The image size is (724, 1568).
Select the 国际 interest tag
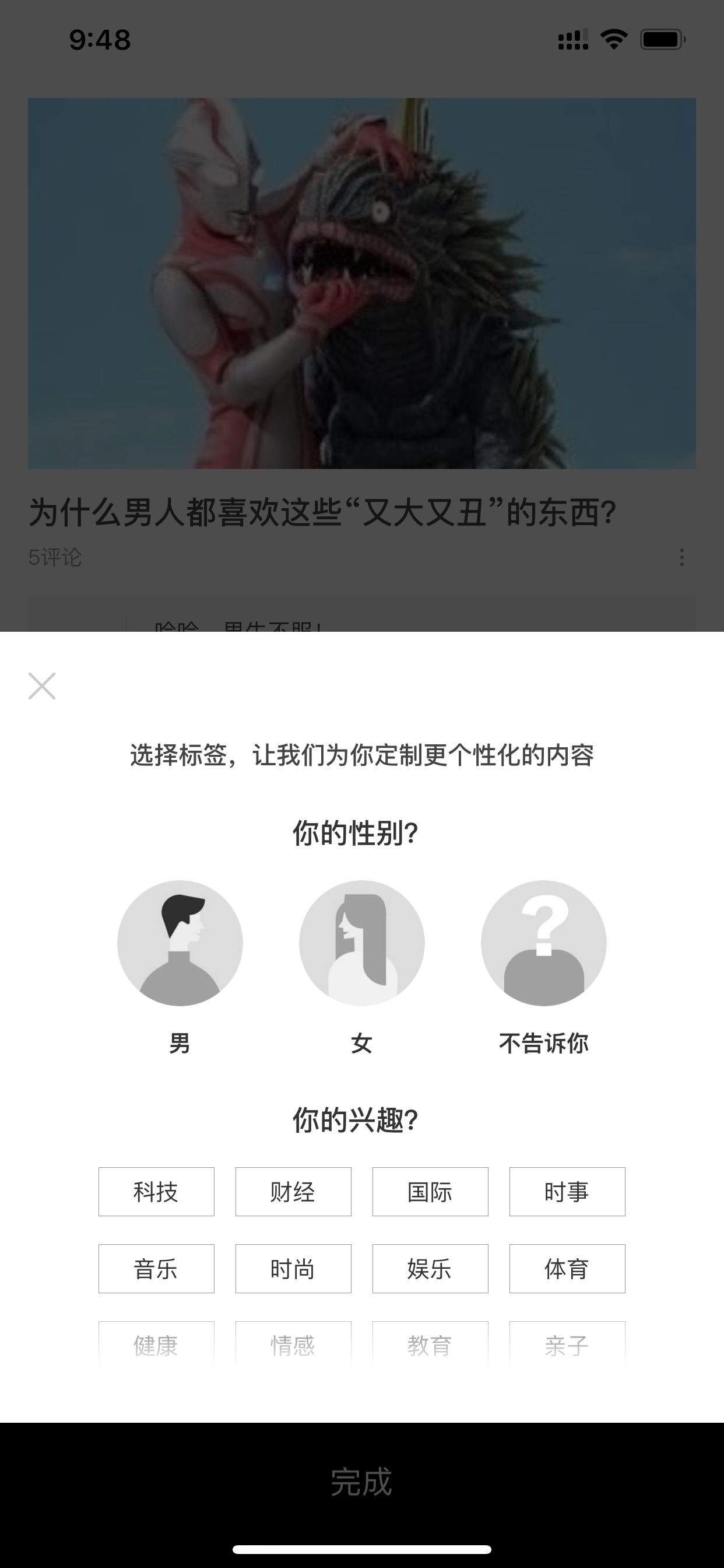[430, 1191]
